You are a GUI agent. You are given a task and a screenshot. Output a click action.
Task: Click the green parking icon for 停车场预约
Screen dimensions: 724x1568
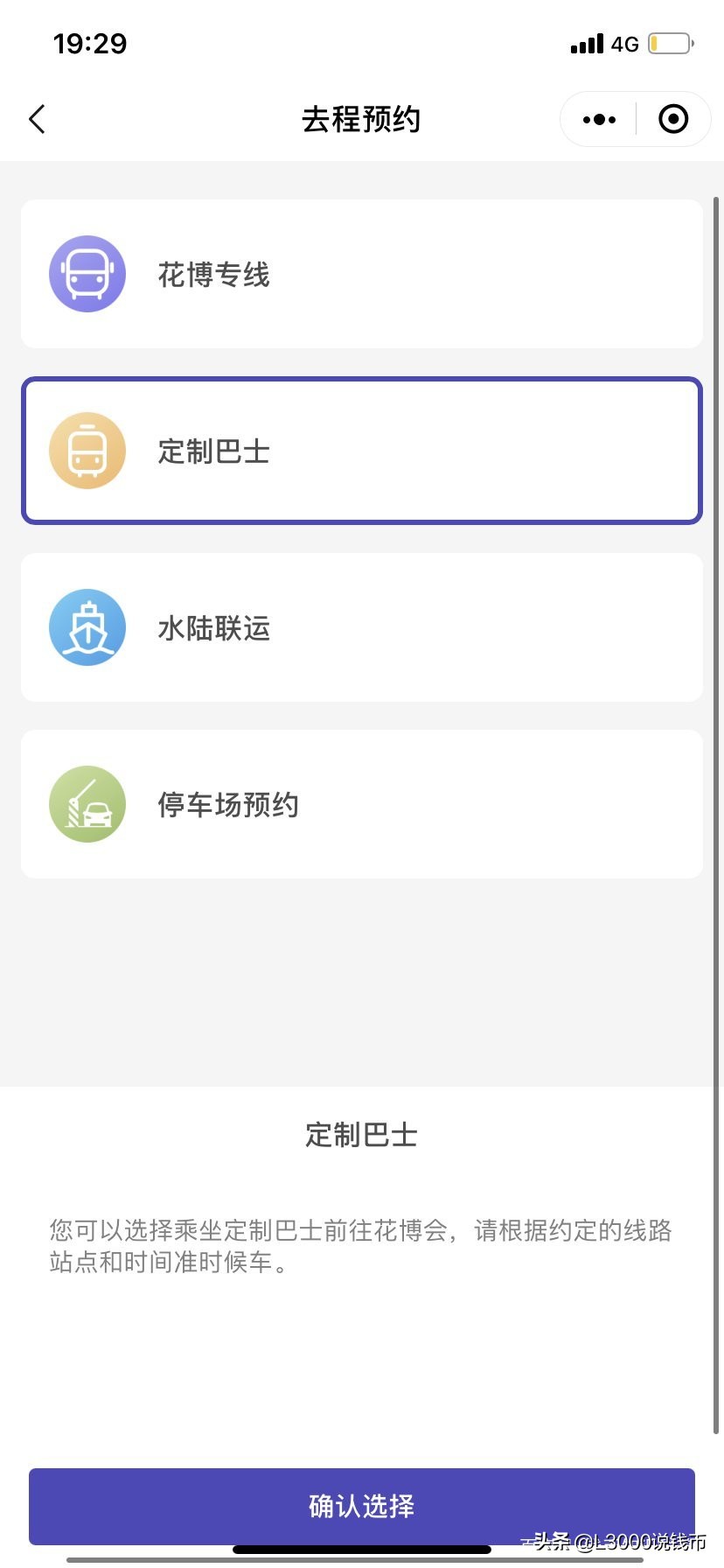(87, 803)
